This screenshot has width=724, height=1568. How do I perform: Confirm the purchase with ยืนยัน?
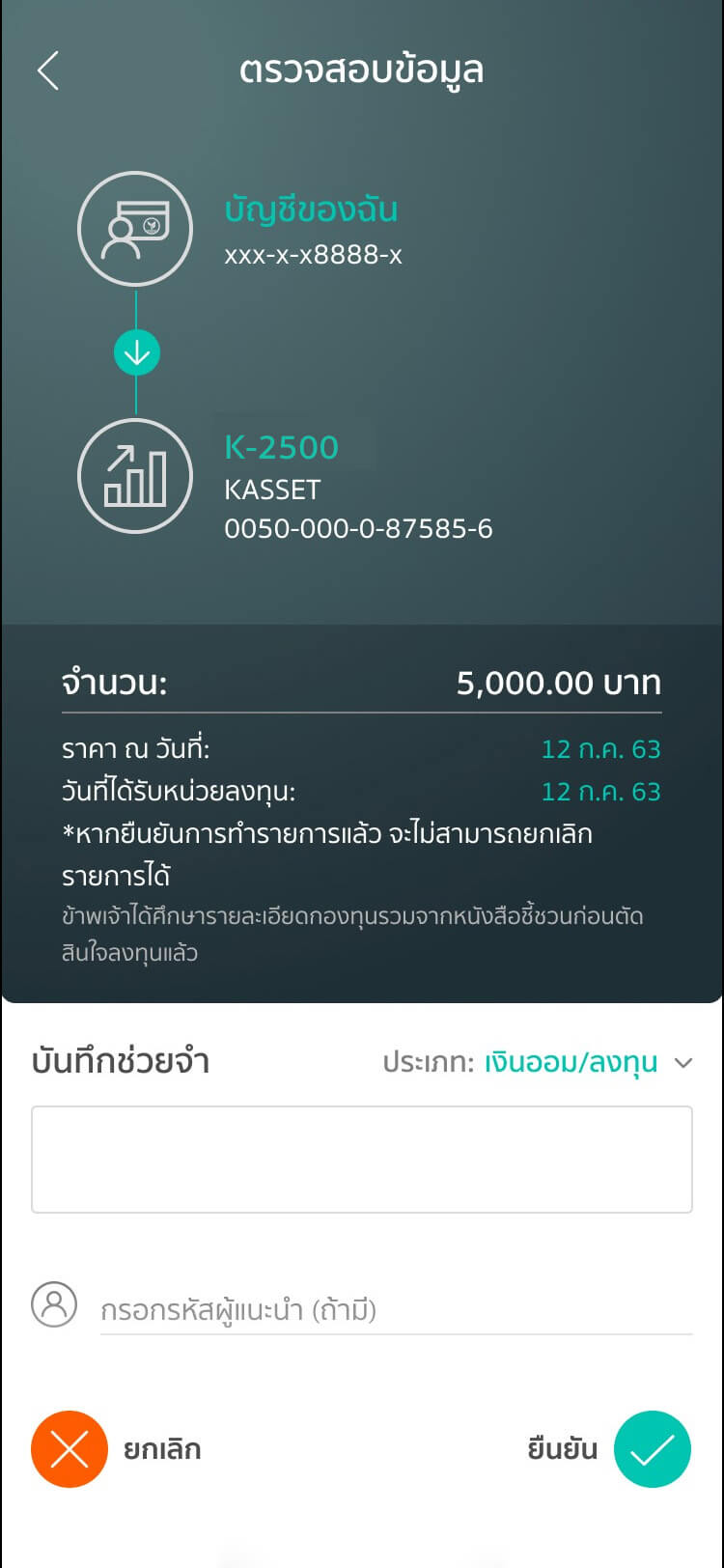(652, 1449)
